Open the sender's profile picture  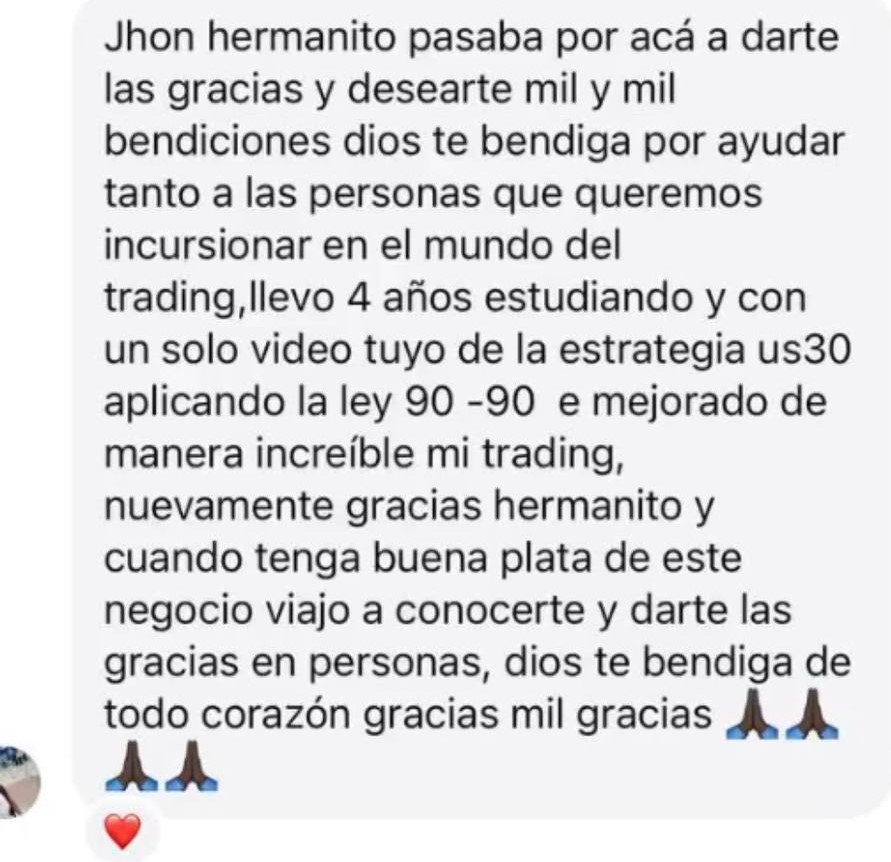(17, 782)
